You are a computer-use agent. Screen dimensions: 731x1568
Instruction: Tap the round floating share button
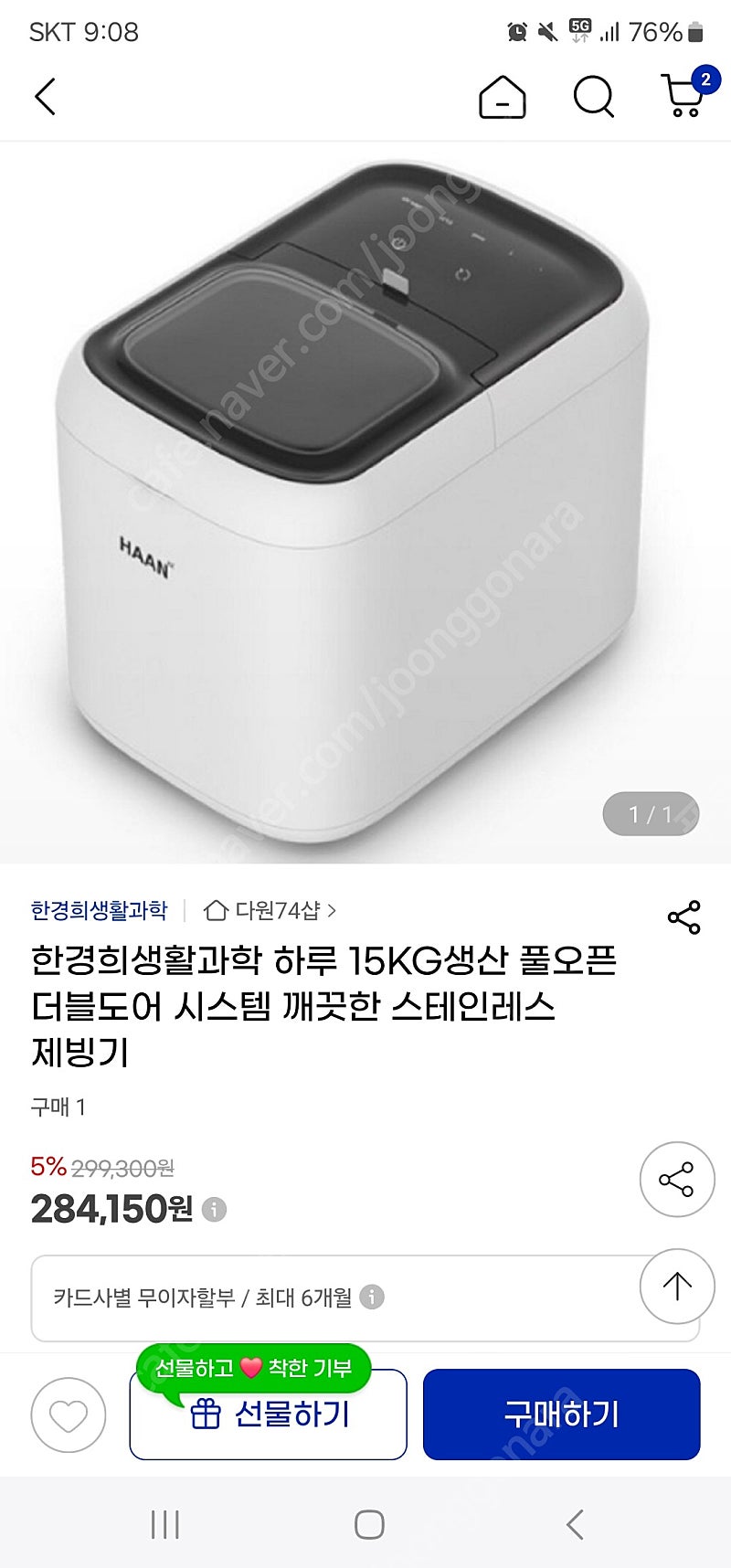[676, 1179]
